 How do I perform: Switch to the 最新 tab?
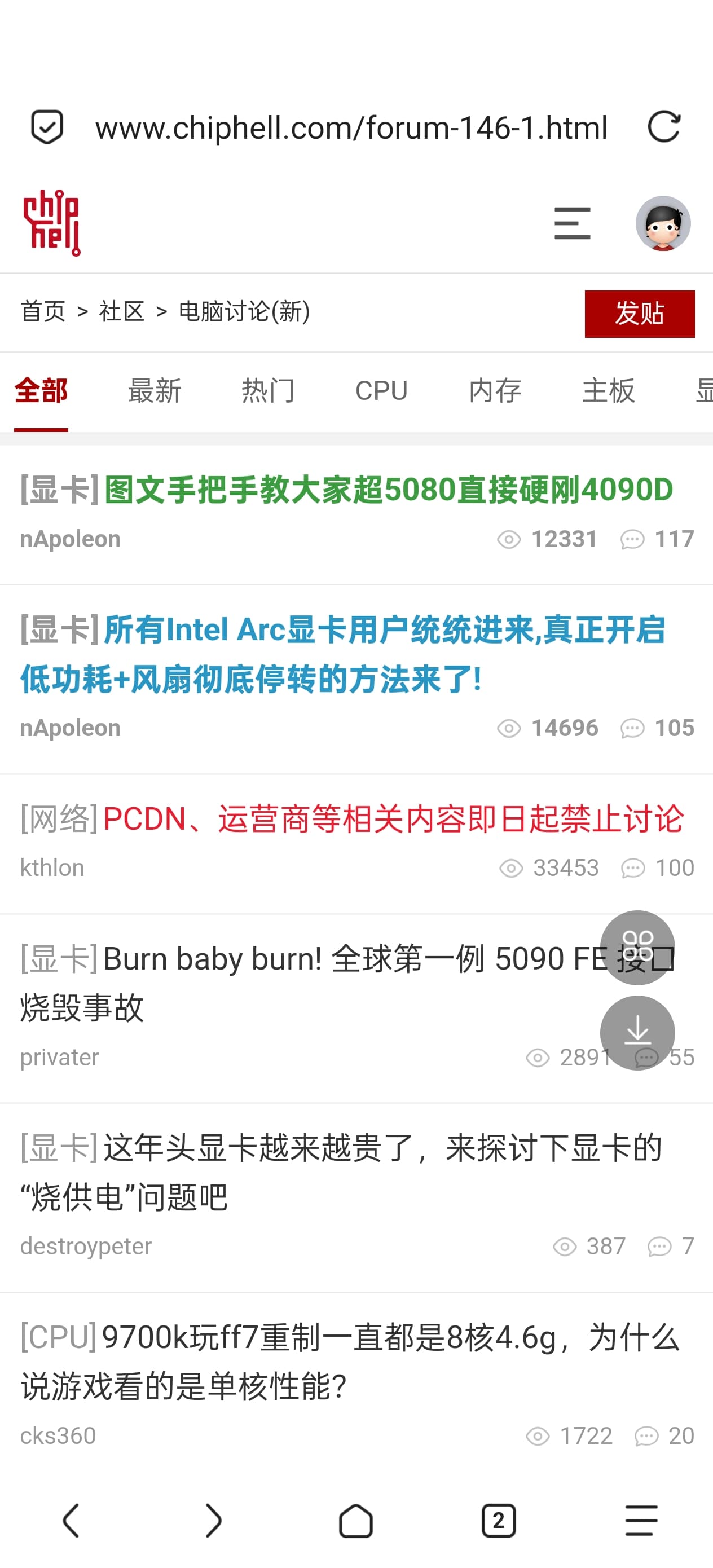154,390
